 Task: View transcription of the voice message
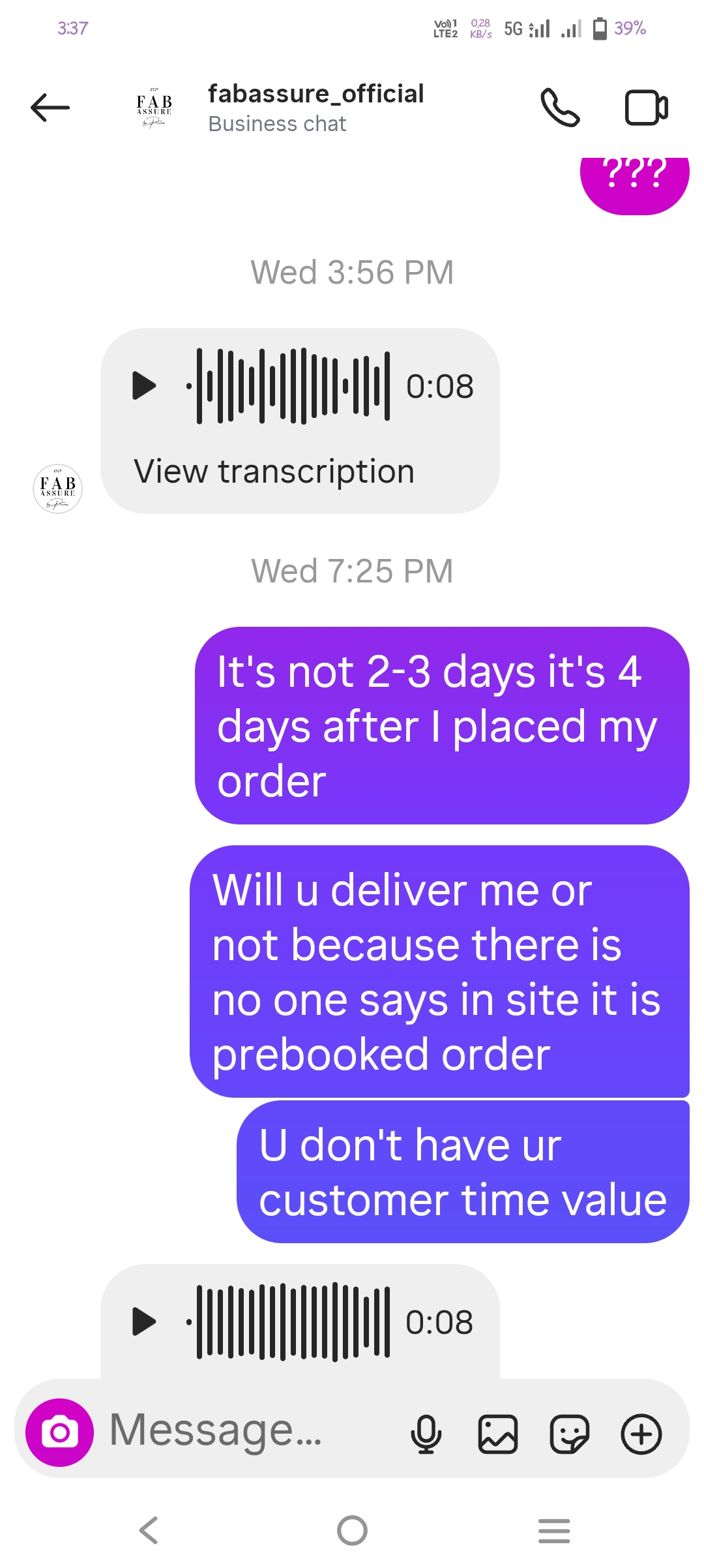[274, 472]
